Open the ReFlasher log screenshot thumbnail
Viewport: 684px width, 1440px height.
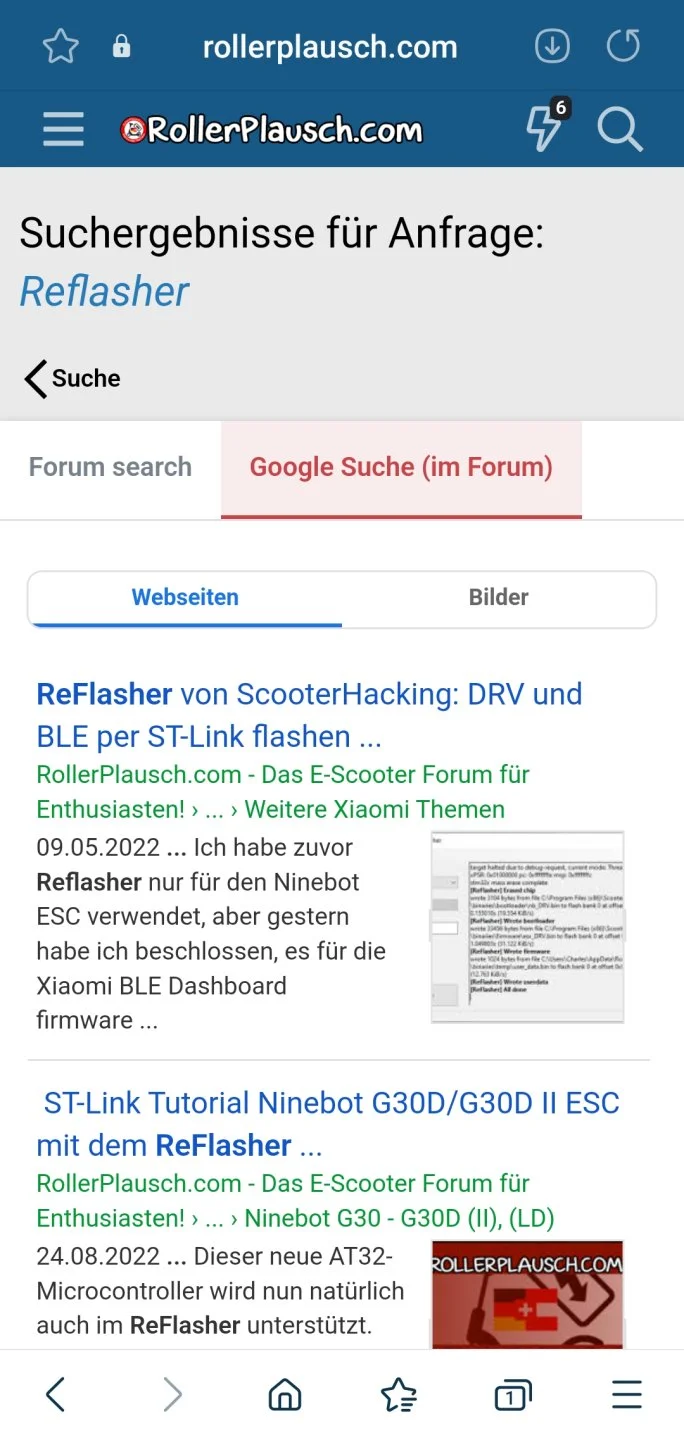click(527, 926)
